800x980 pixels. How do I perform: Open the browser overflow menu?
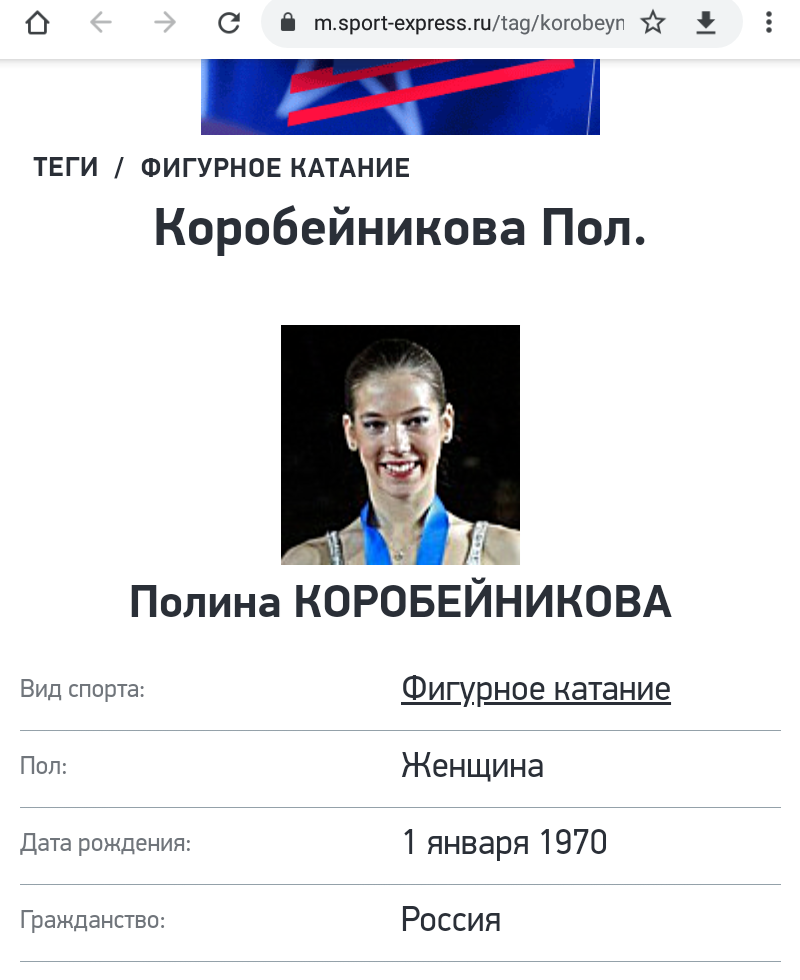[x=769, y=23]
